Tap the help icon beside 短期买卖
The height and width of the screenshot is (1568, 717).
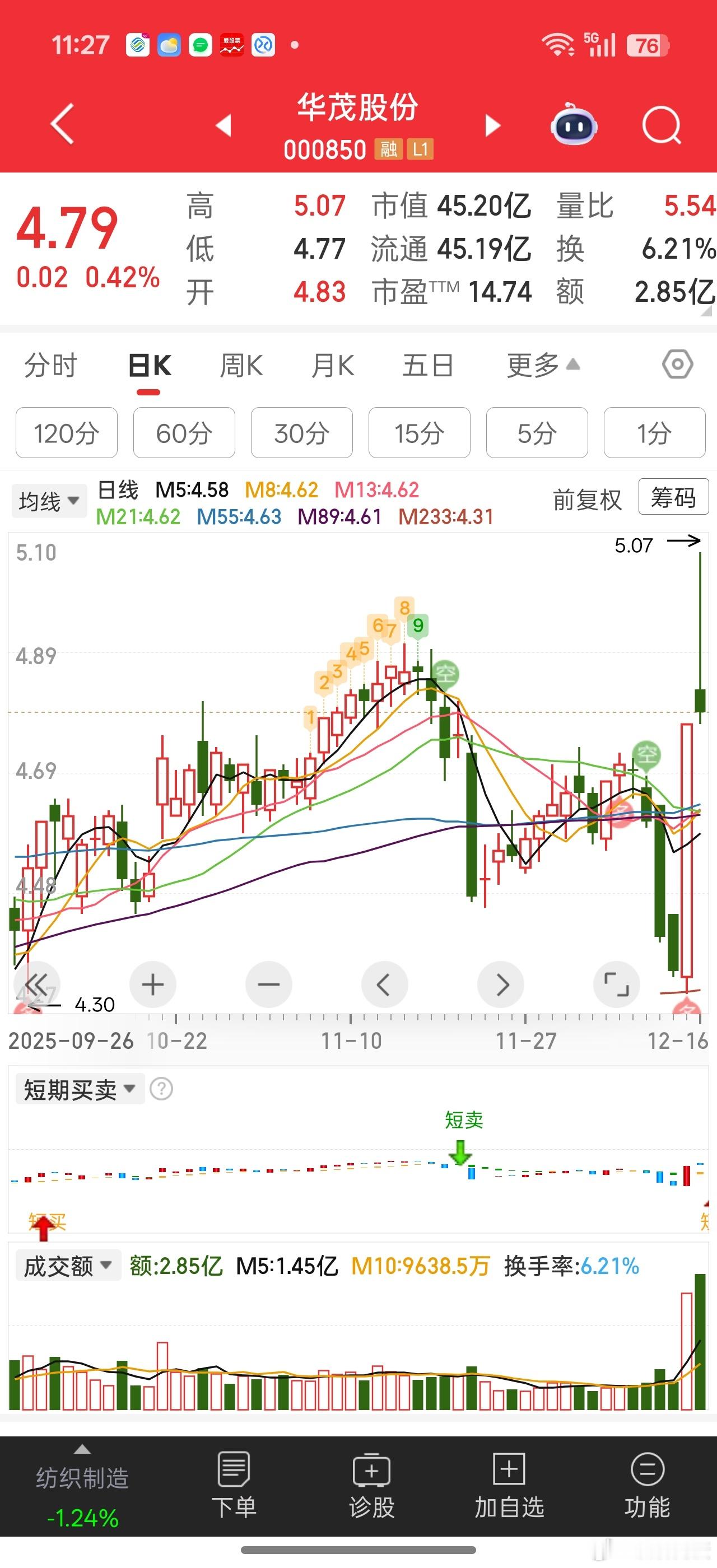[x=159, y=1088]
